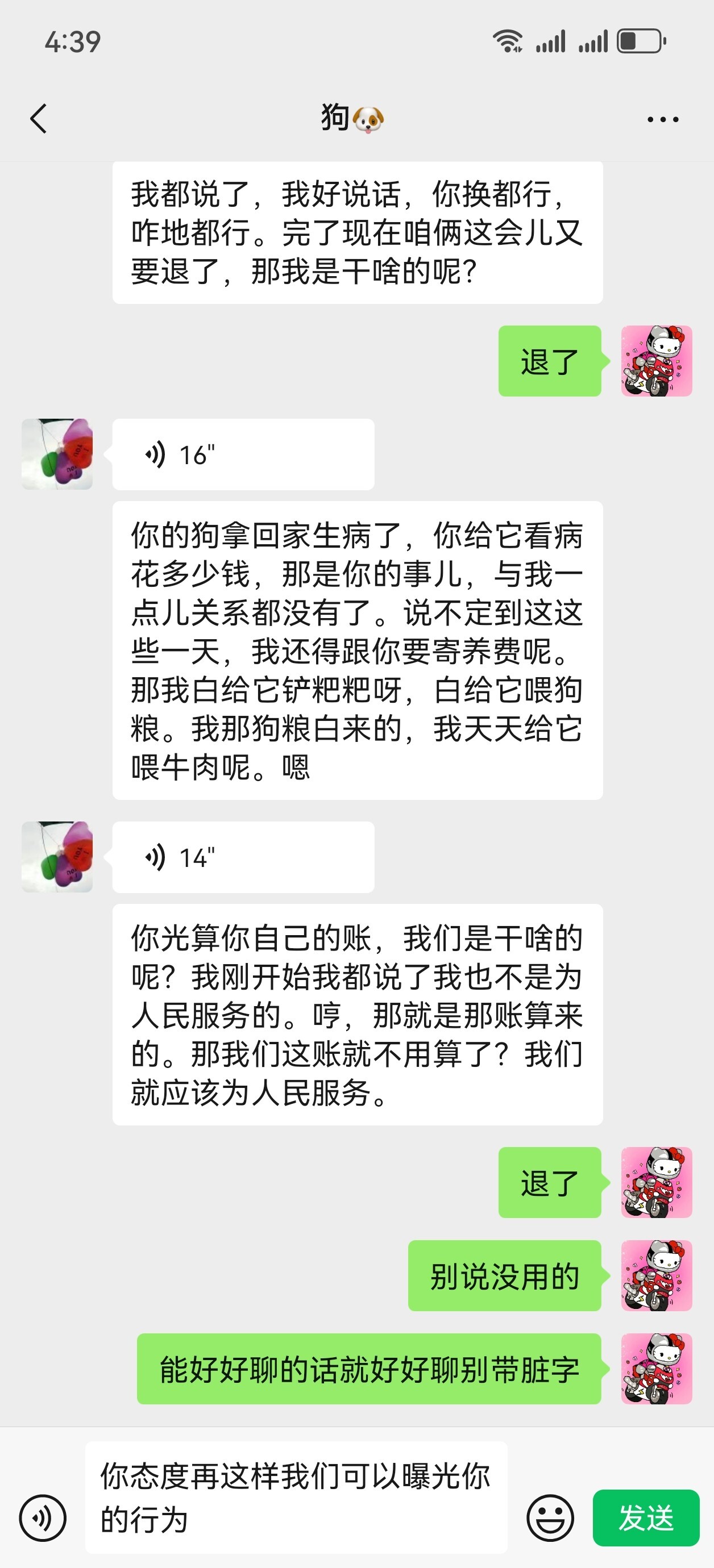Switch to voice input mode
The height and width of the screenshot is (1568, 714).
[43, 1517]
